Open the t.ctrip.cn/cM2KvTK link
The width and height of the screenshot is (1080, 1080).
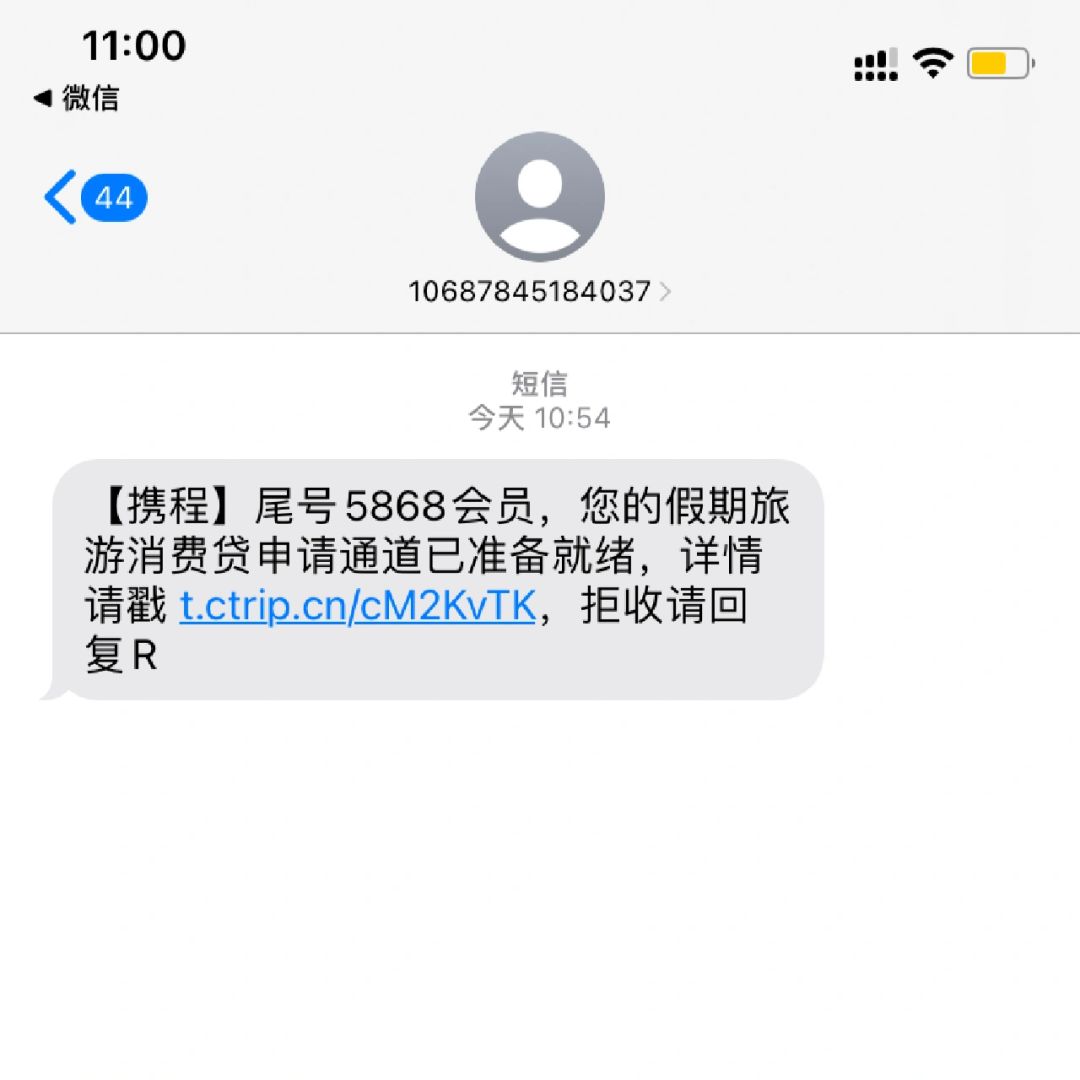click(x=357, y=606)
